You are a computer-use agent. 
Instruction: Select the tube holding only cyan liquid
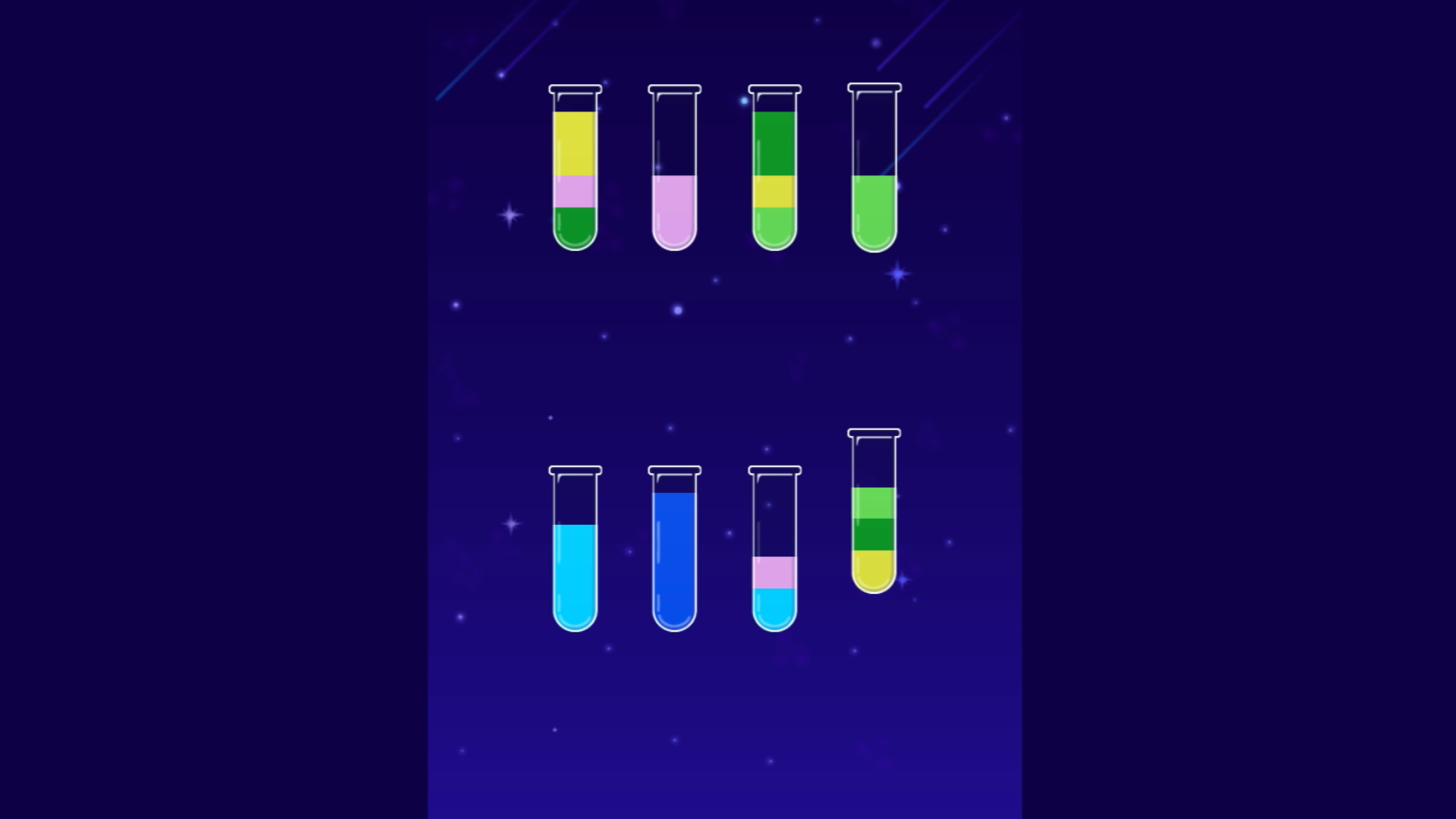[575, 549]
